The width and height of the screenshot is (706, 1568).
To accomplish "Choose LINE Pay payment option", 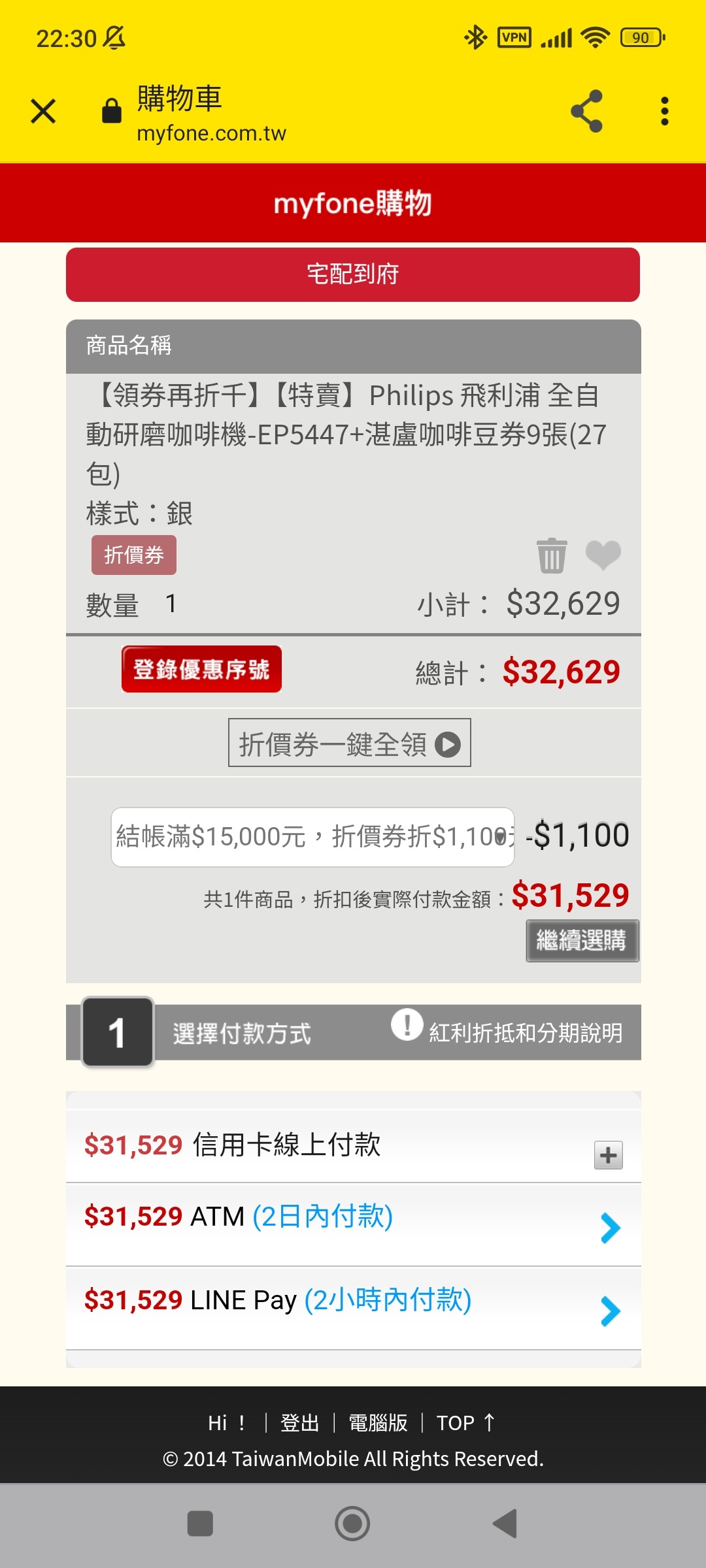I will [353, 1309].
